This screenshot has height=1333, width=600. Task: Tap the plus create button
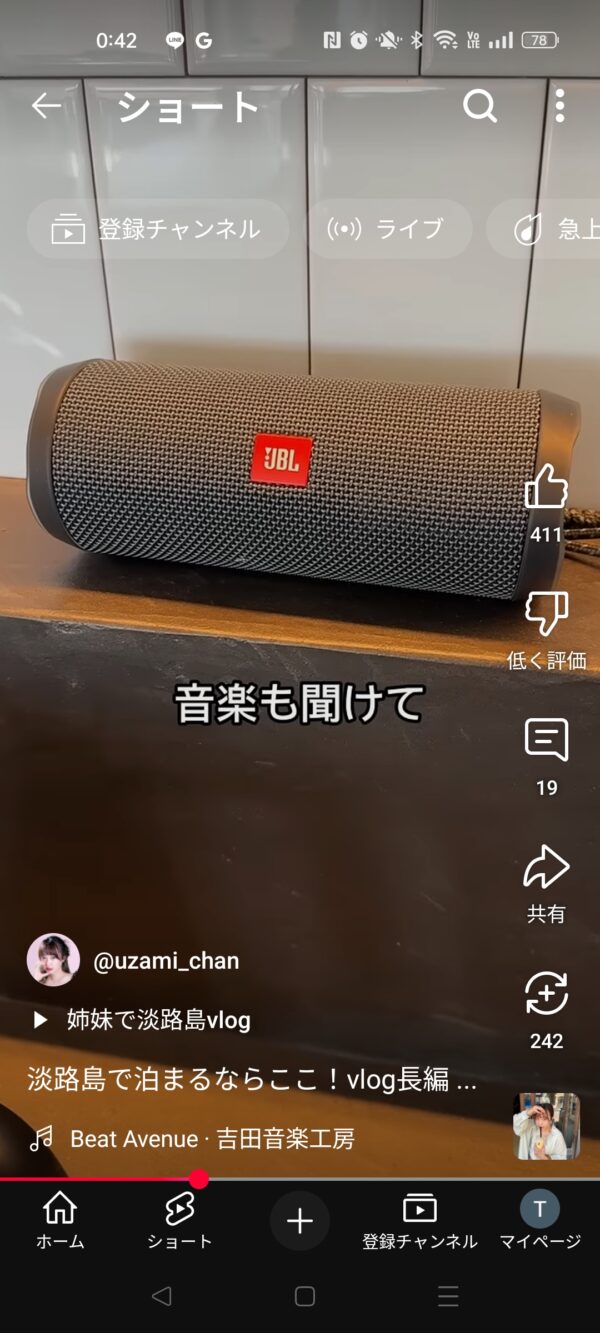[x=300, y=1221]
